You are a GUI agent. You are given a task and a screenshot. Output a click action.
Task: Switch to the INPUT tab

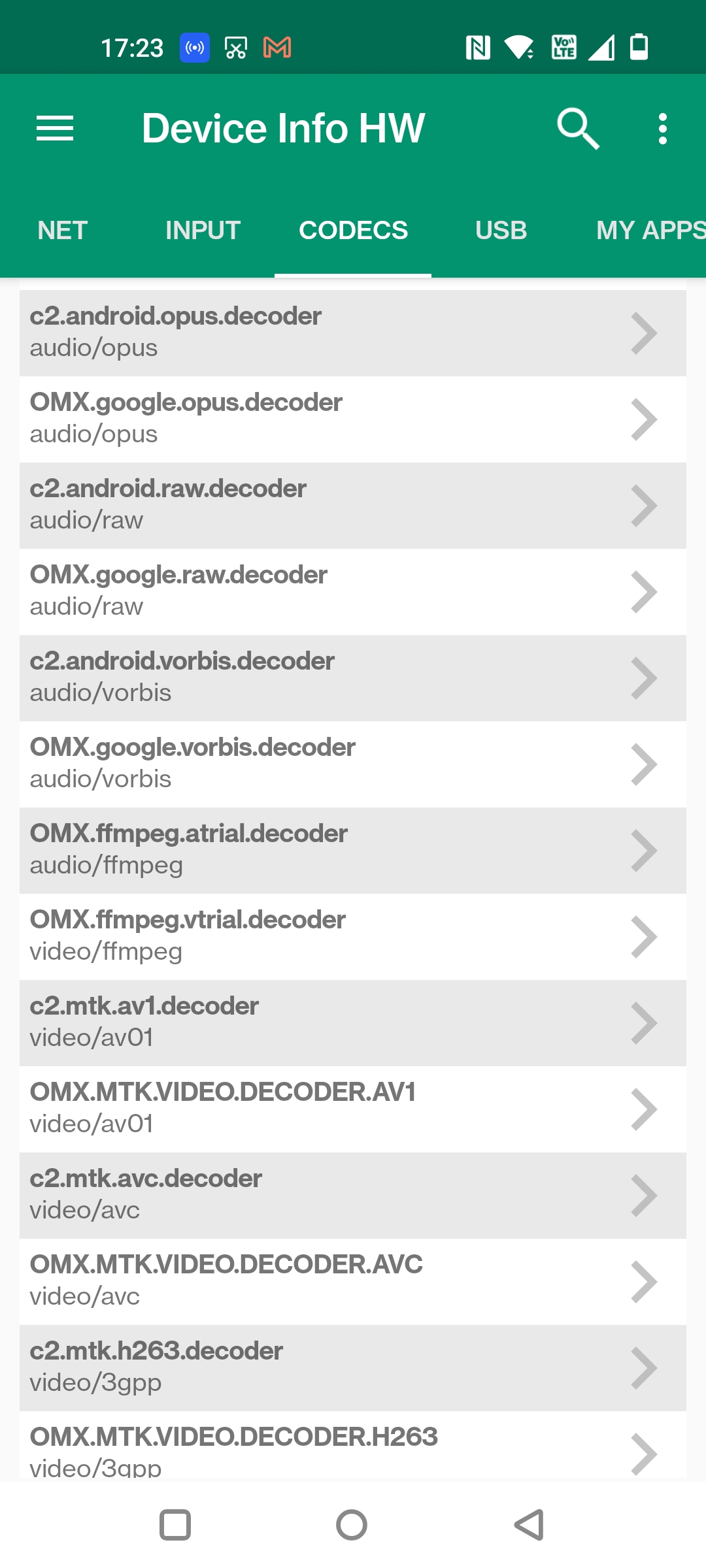coord(203,230)
